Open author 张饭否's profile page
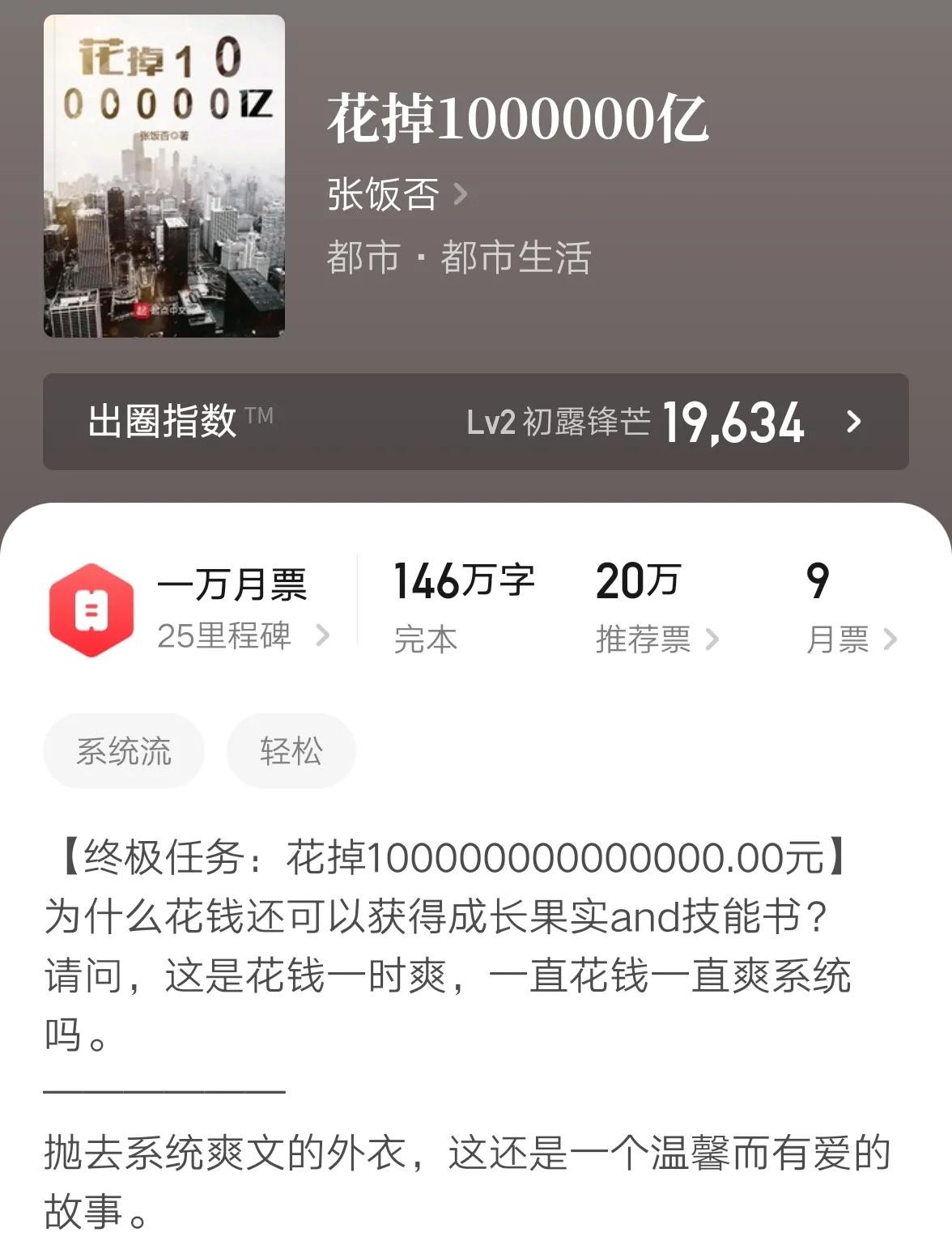The width and height of the screenshot is (952, 1245). pos(397,195)
